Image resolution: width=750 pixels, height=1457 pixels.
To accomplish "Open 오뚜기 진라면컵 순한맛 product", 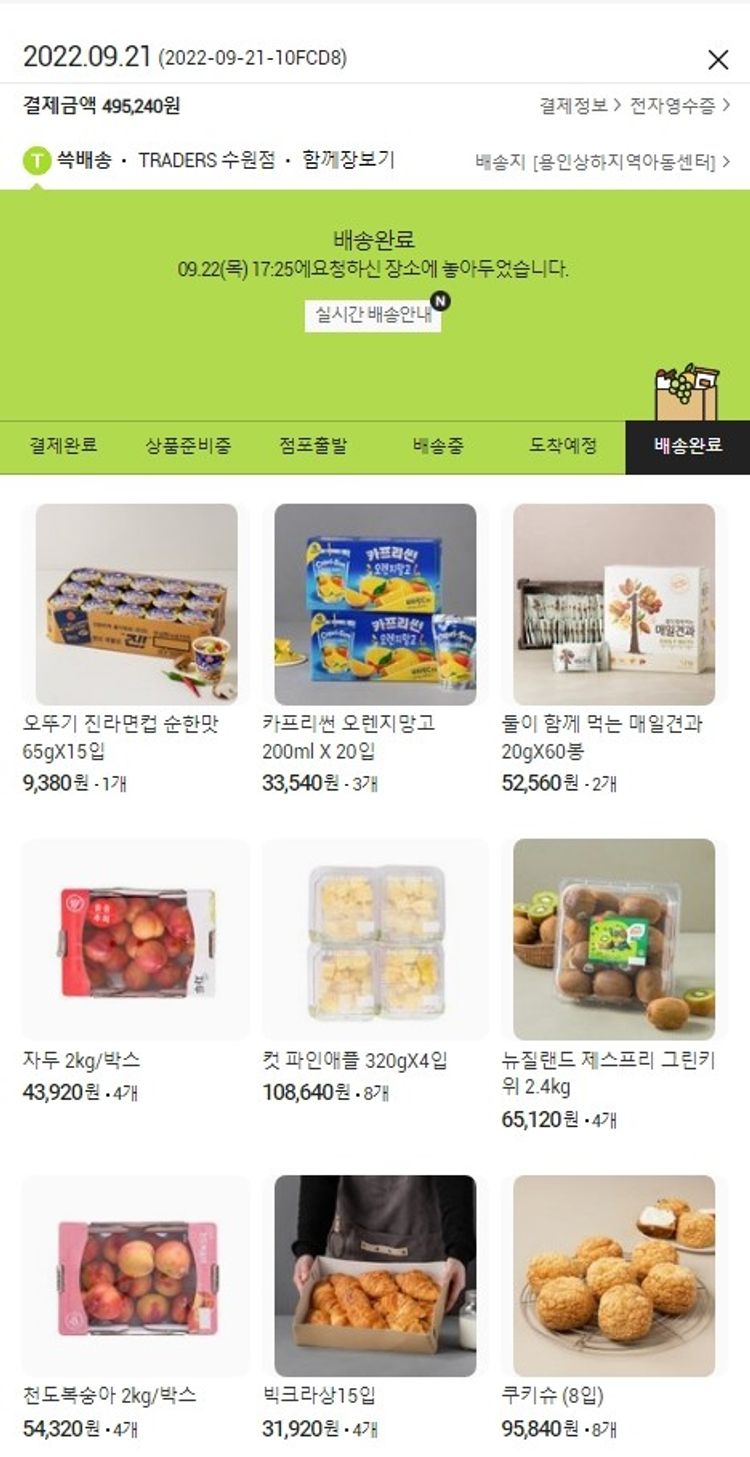I will coord(136,604).
